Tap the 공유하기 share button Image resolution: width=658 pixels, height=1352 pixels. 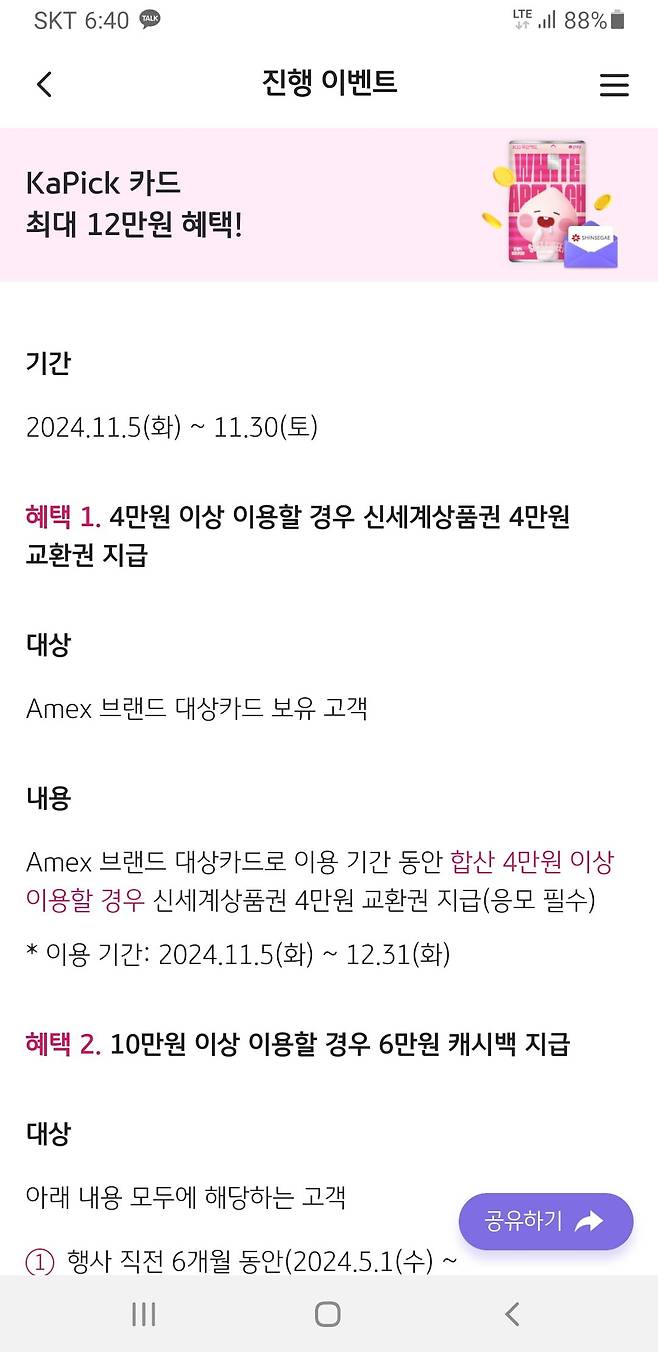click(x=546, y=1221)
